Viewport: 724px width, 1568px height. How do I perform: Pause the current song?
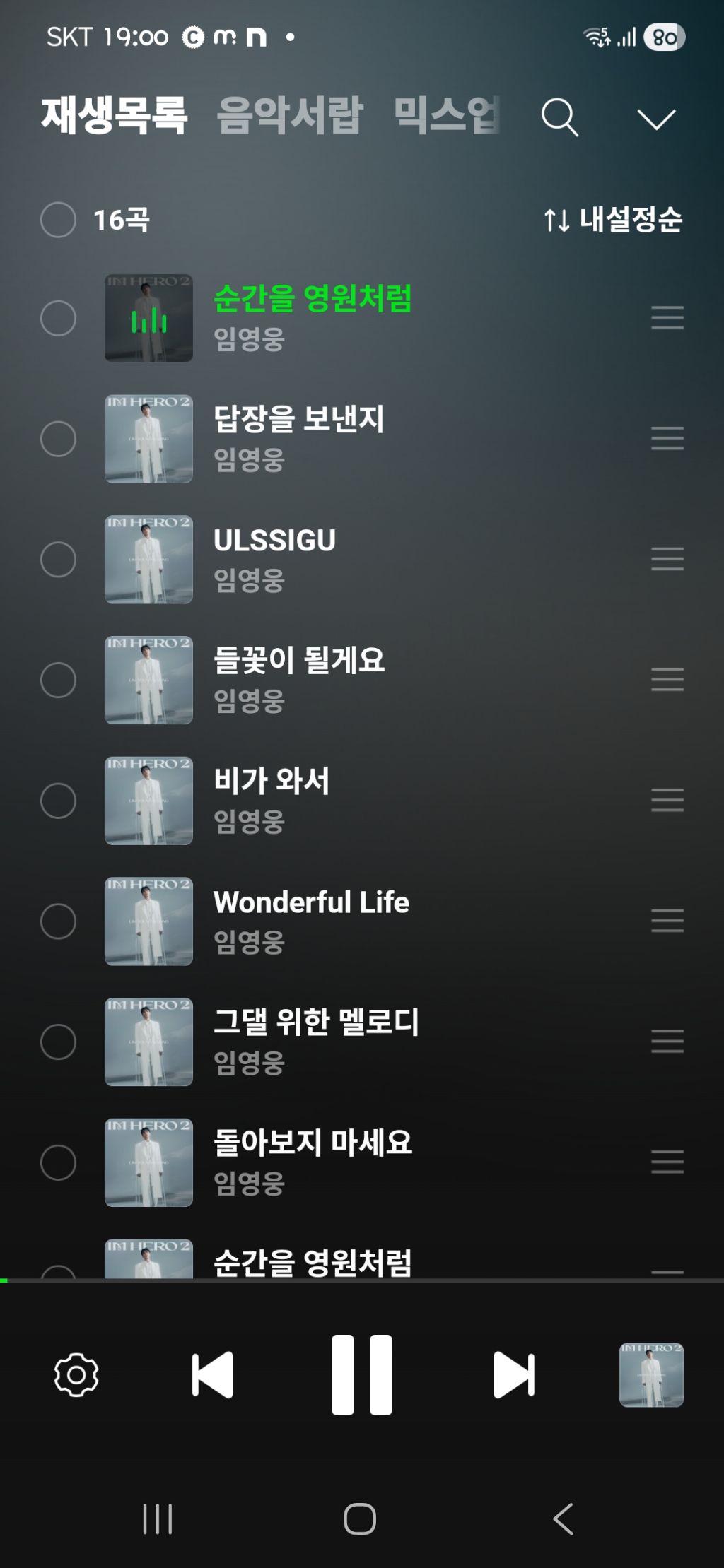362,1375
